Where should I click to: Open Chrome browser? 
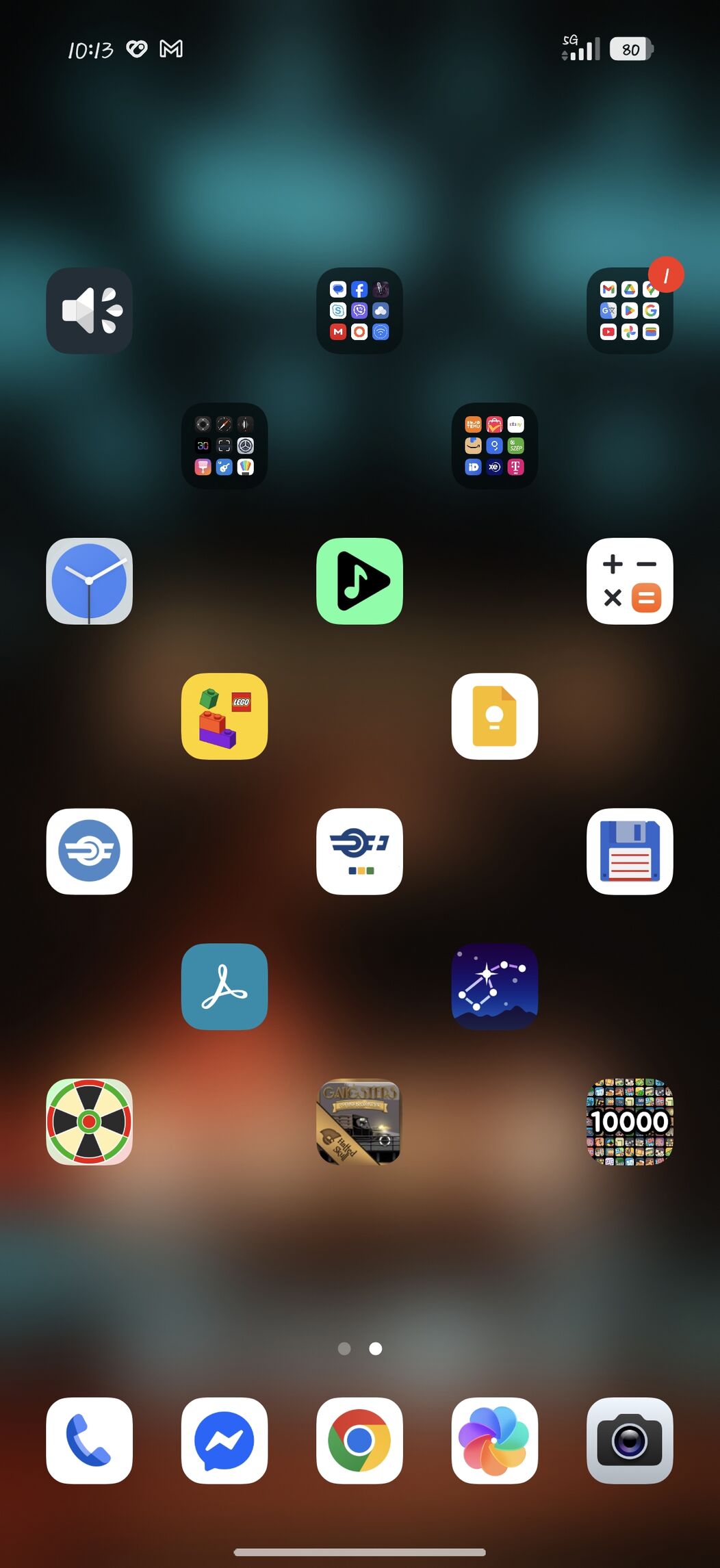tap(359, 1440)
